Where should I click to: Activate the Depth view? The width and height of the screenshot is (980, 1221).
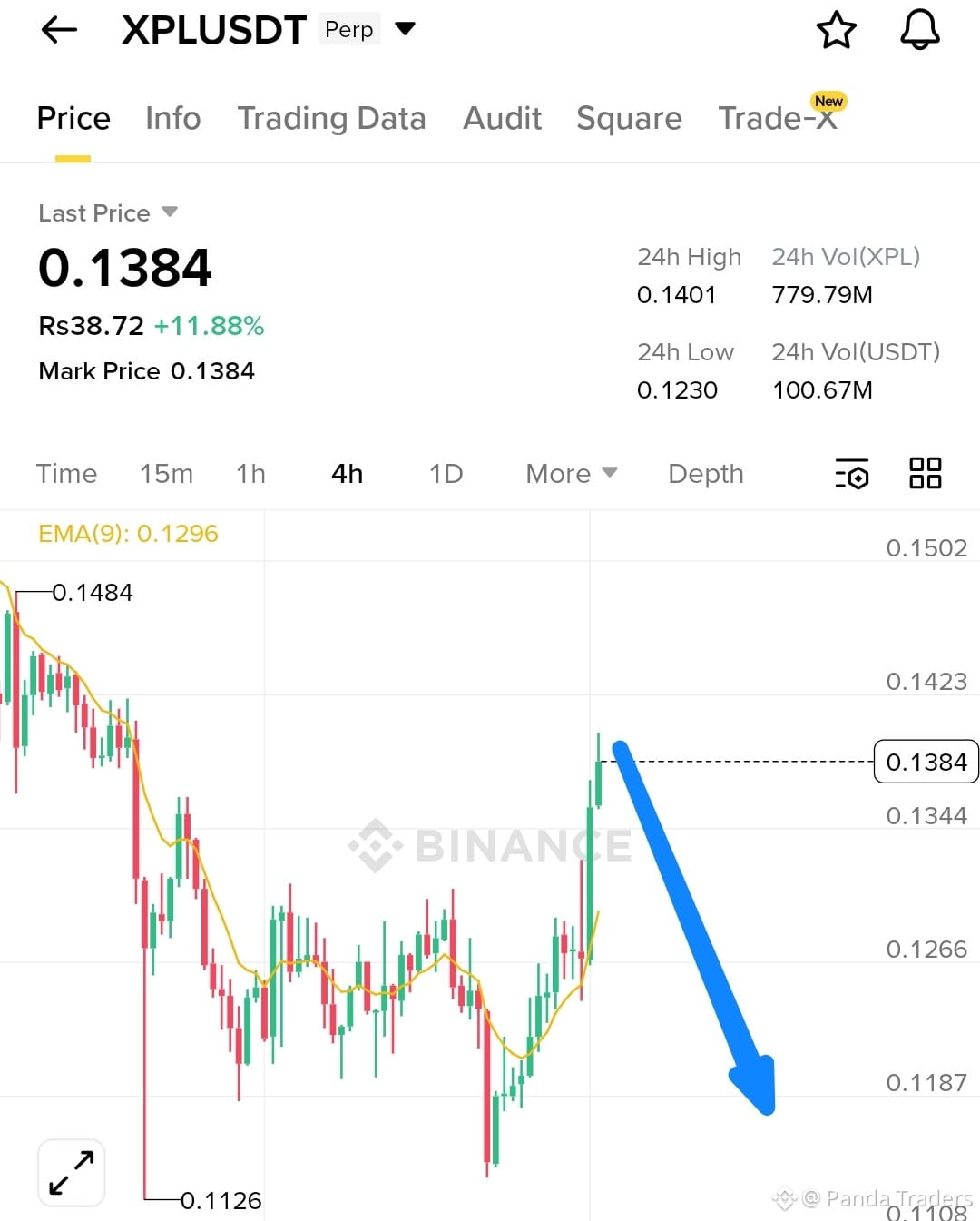705,473
